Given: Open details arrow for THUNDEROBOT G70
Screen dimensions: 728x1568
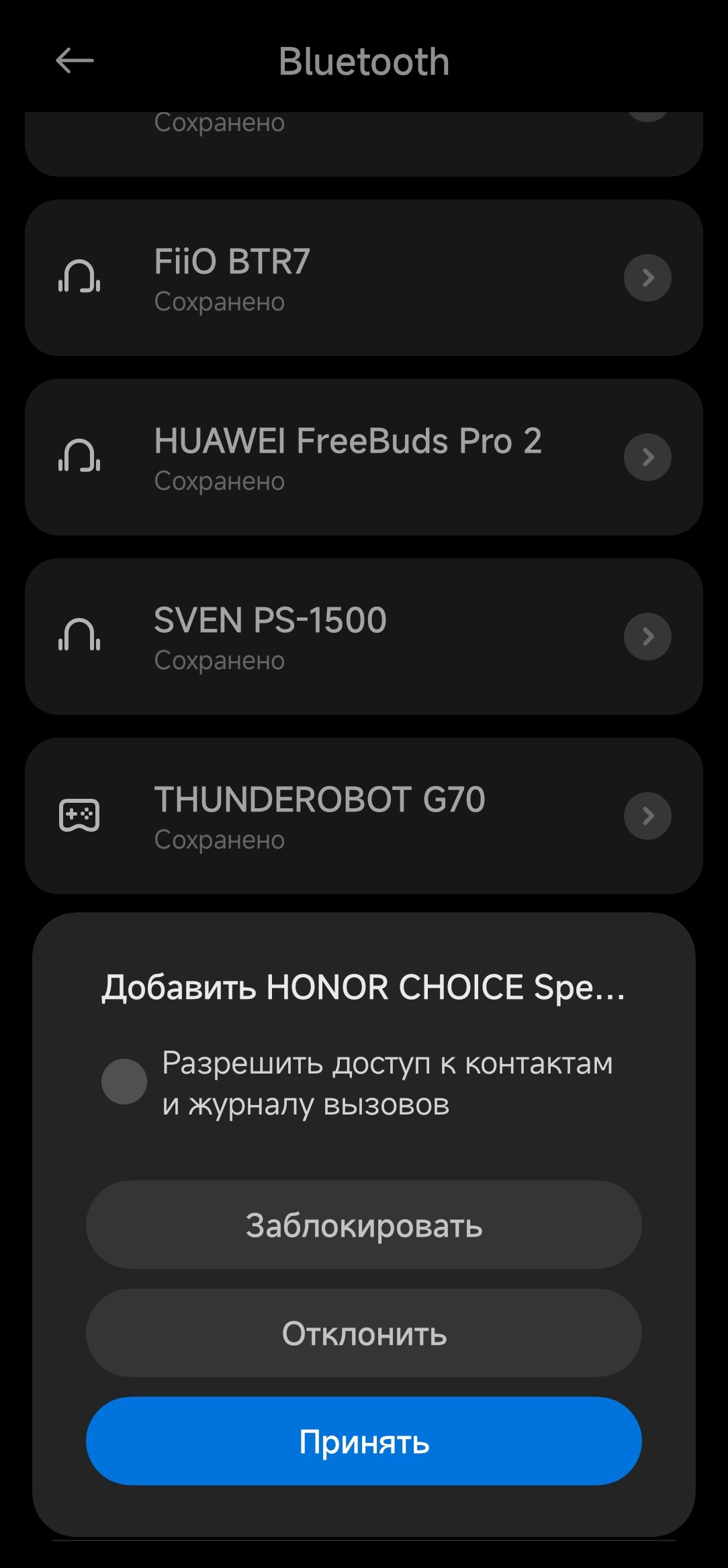Looking at the screenshot, I should click(x=647, y=816).
